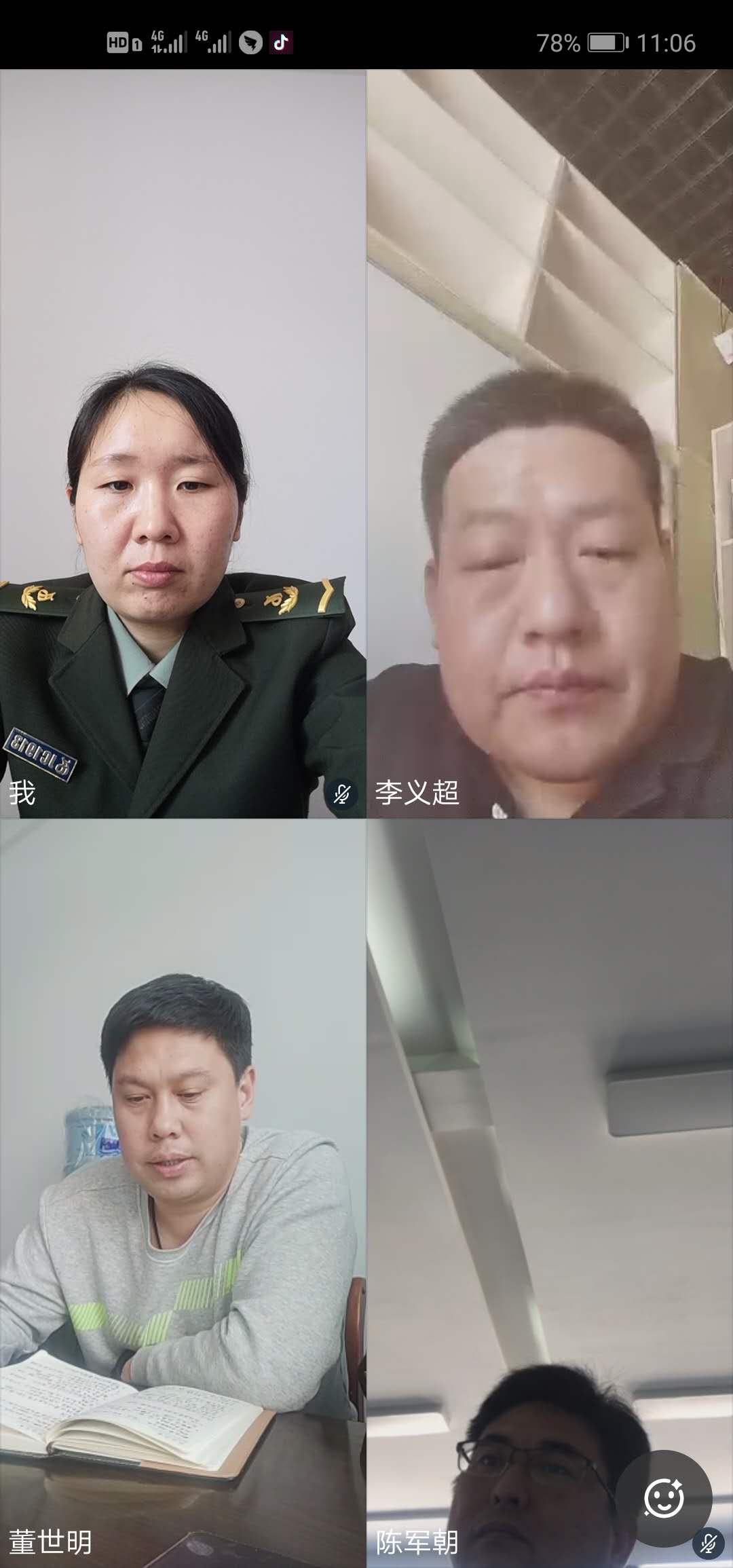Tap my own video tile labeled 我

point(183,445)
